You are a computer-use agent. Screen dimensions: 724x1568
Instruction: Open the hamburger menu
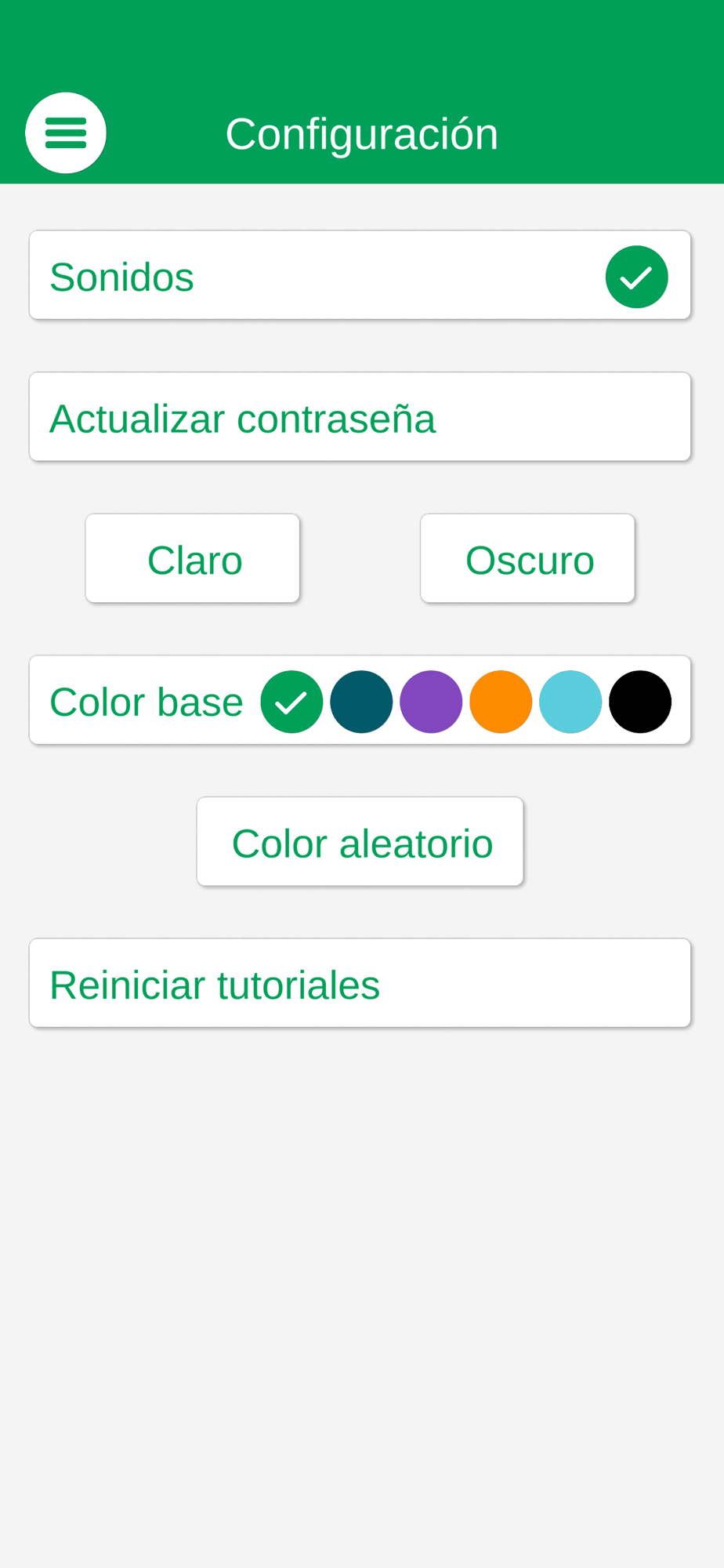click(x=66, y=133)
